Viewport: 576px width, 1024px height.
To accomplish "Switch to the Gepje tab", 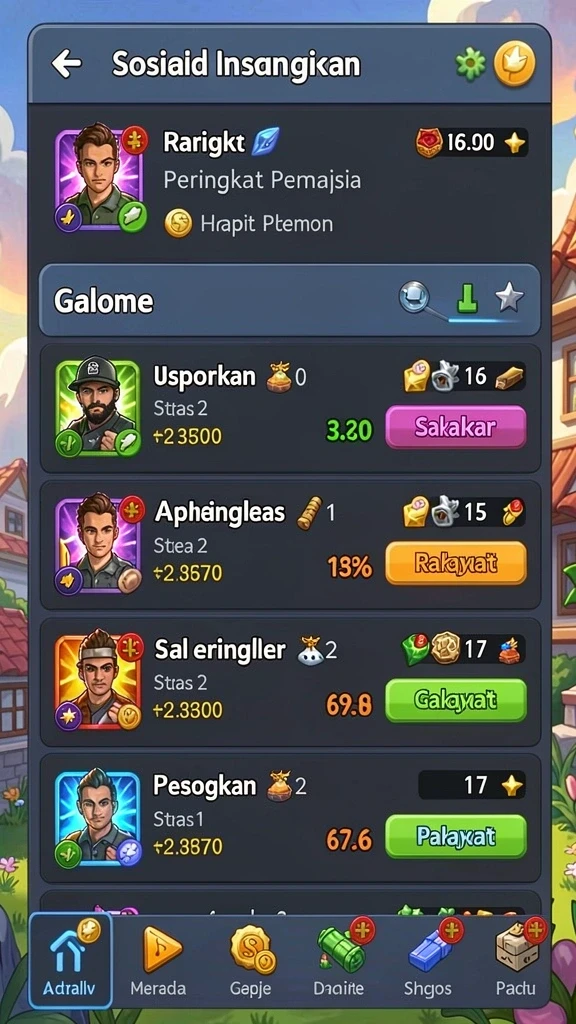I will 251,962.
